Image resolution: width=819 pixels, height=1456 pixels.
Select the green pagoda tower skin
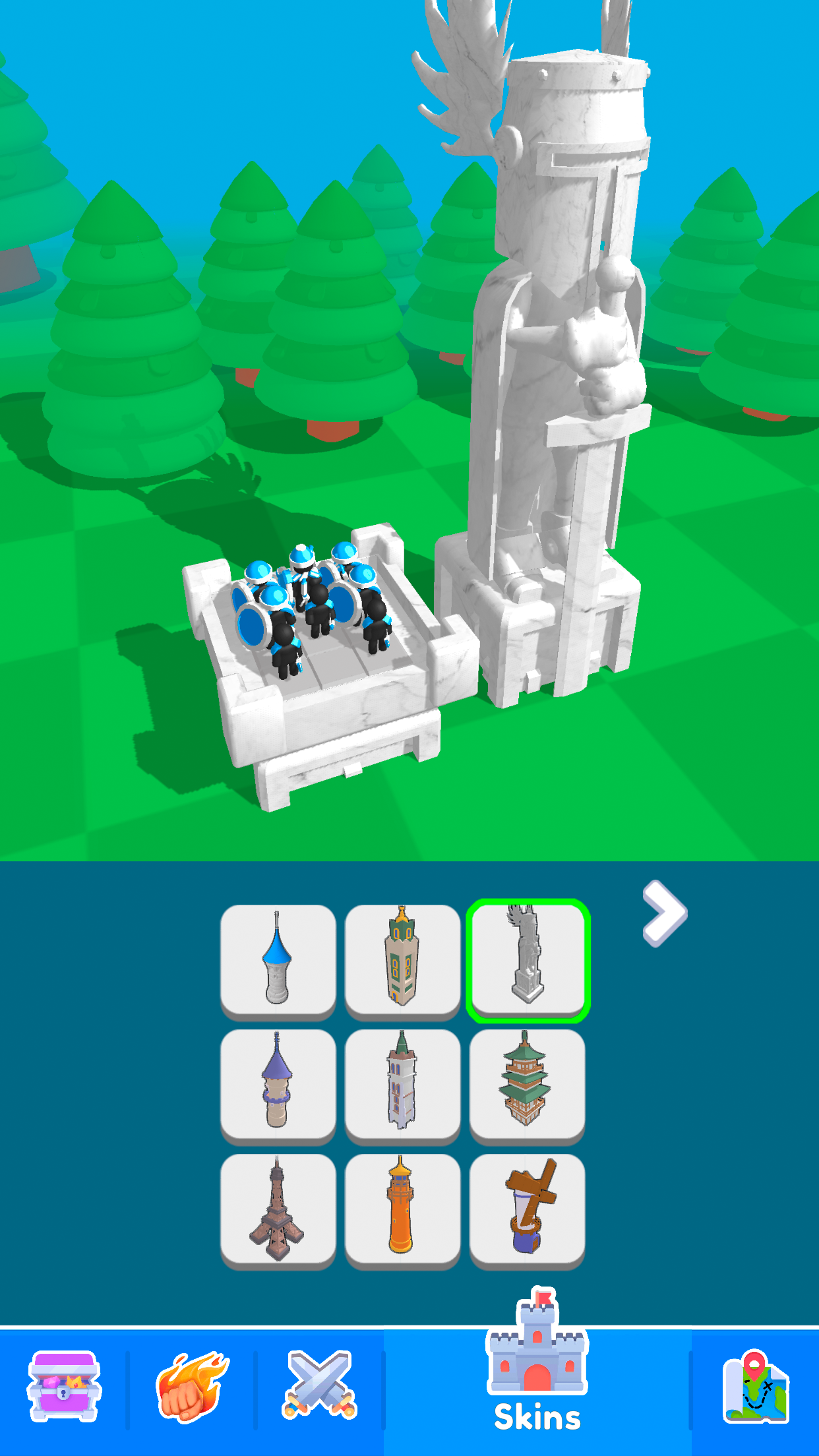pyautogui.click(x=526, y=1083)
